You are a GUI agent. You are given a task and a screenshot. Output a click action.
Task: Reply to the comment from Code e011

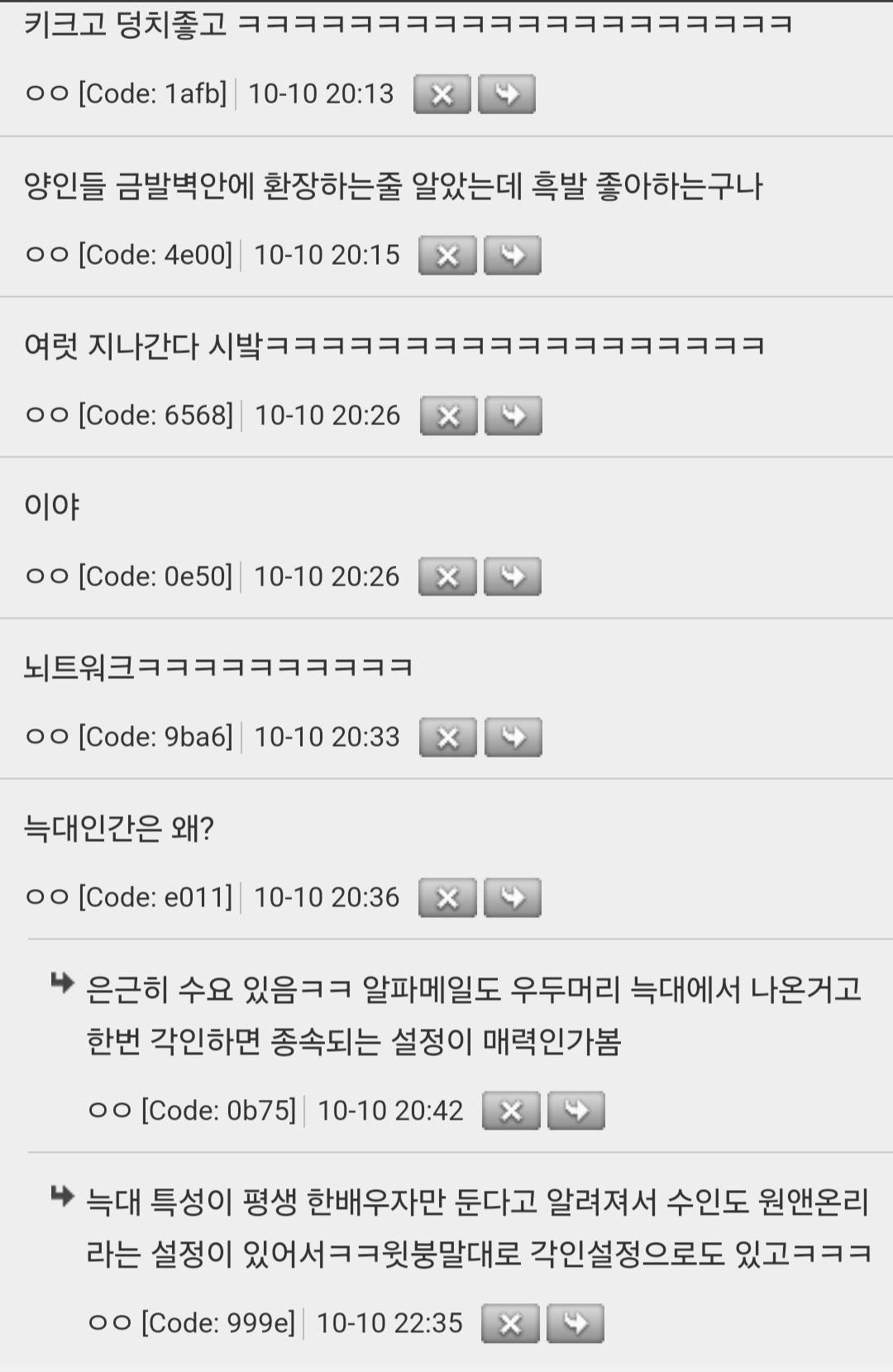(x=512, y=898)
